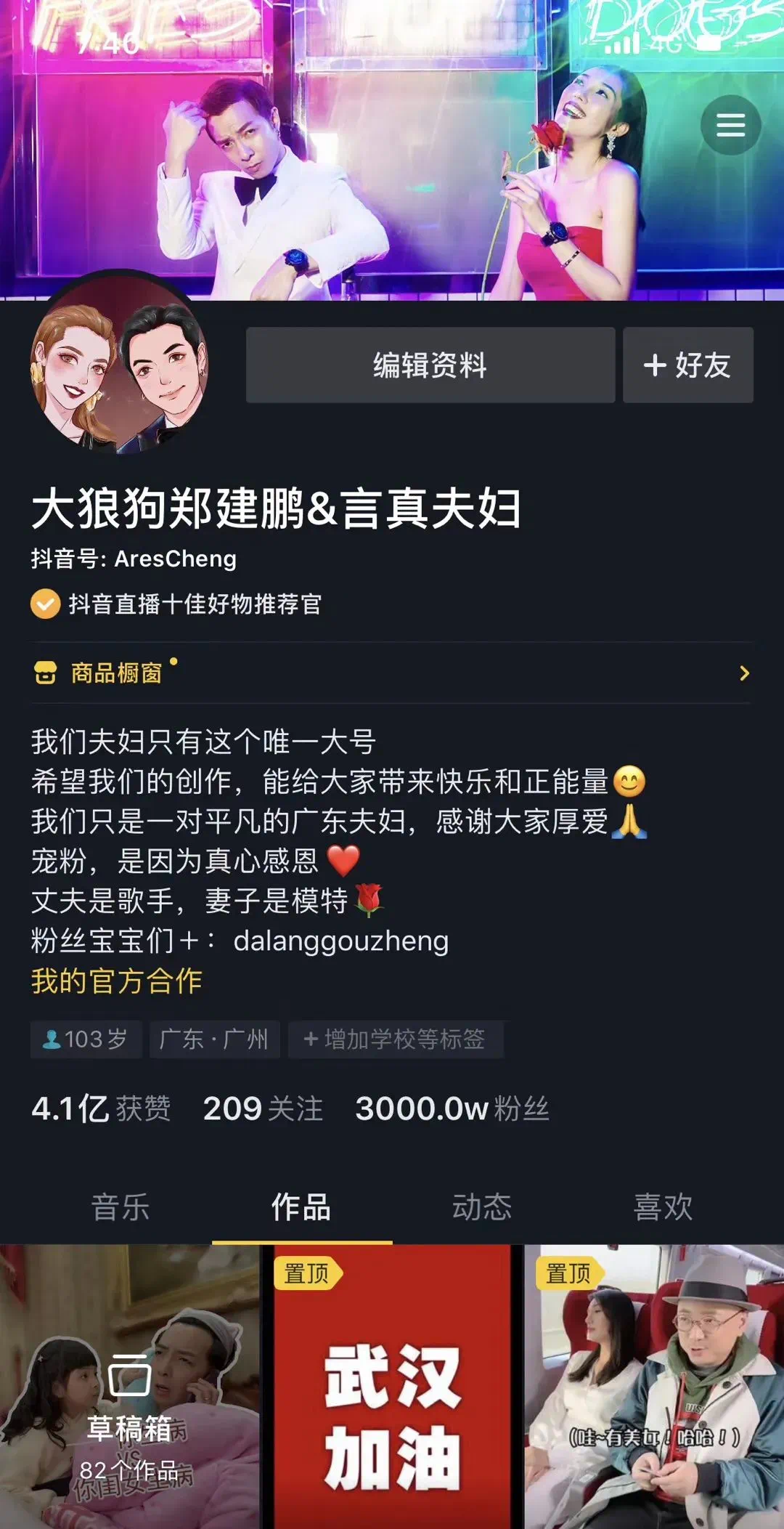Open the profile avatar picture
Viewport: 784px width, 1529px height.
(x=120, y=365)
